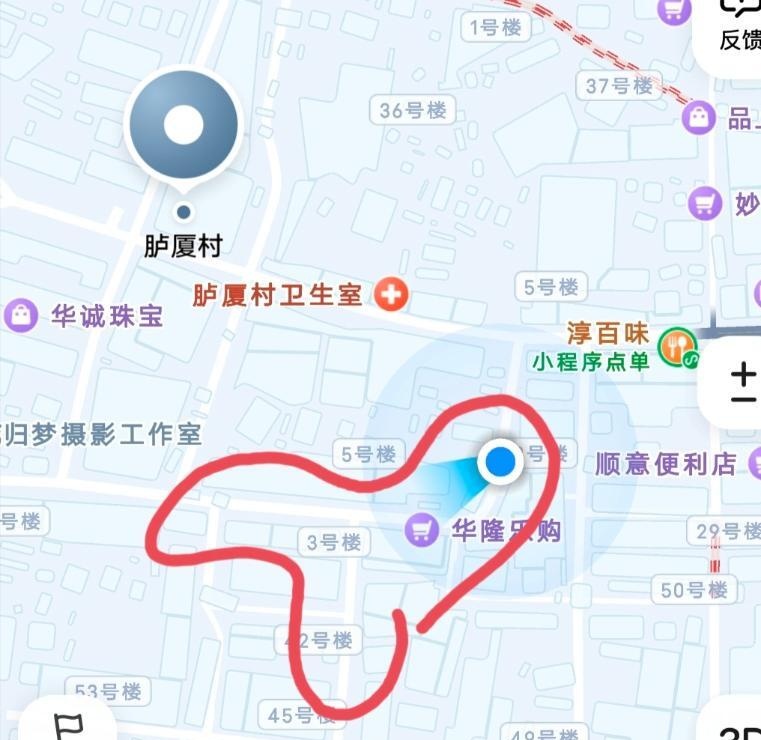The image size is (761, 740).
Task: Tap the flag button at bottom corner
Action: coord(66,725)
